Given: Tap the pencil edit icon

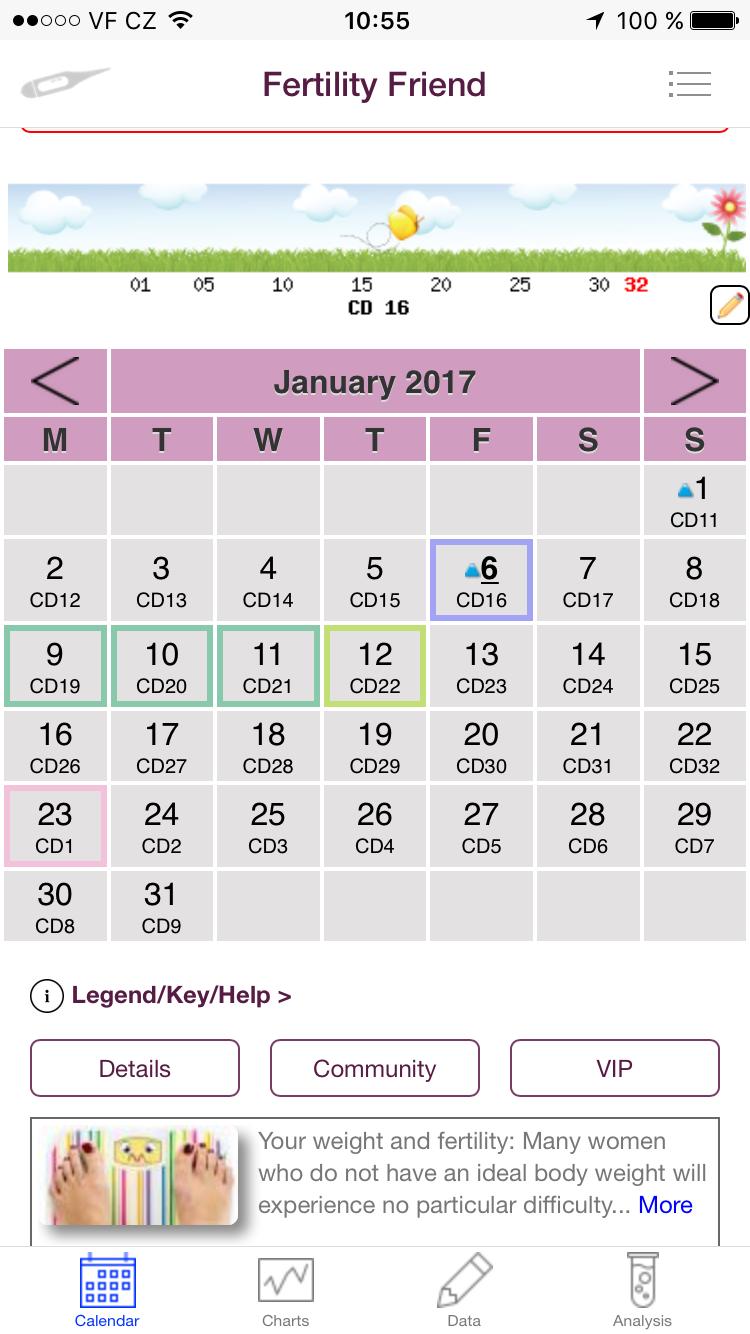Looking at the screenshot, I should 729,305.
